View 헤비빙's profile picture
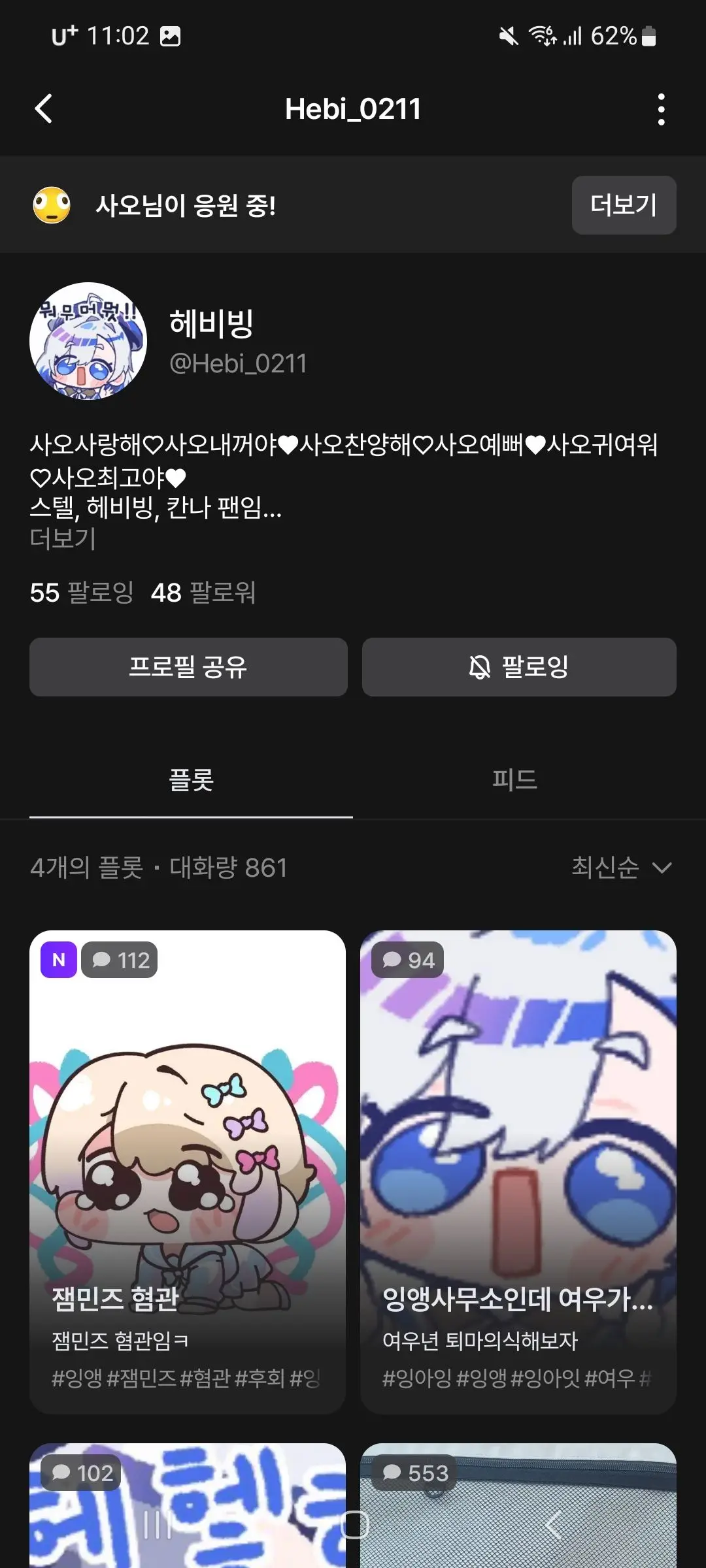Viewport: 706px width, 1568px height. click(x=88, y=341)
